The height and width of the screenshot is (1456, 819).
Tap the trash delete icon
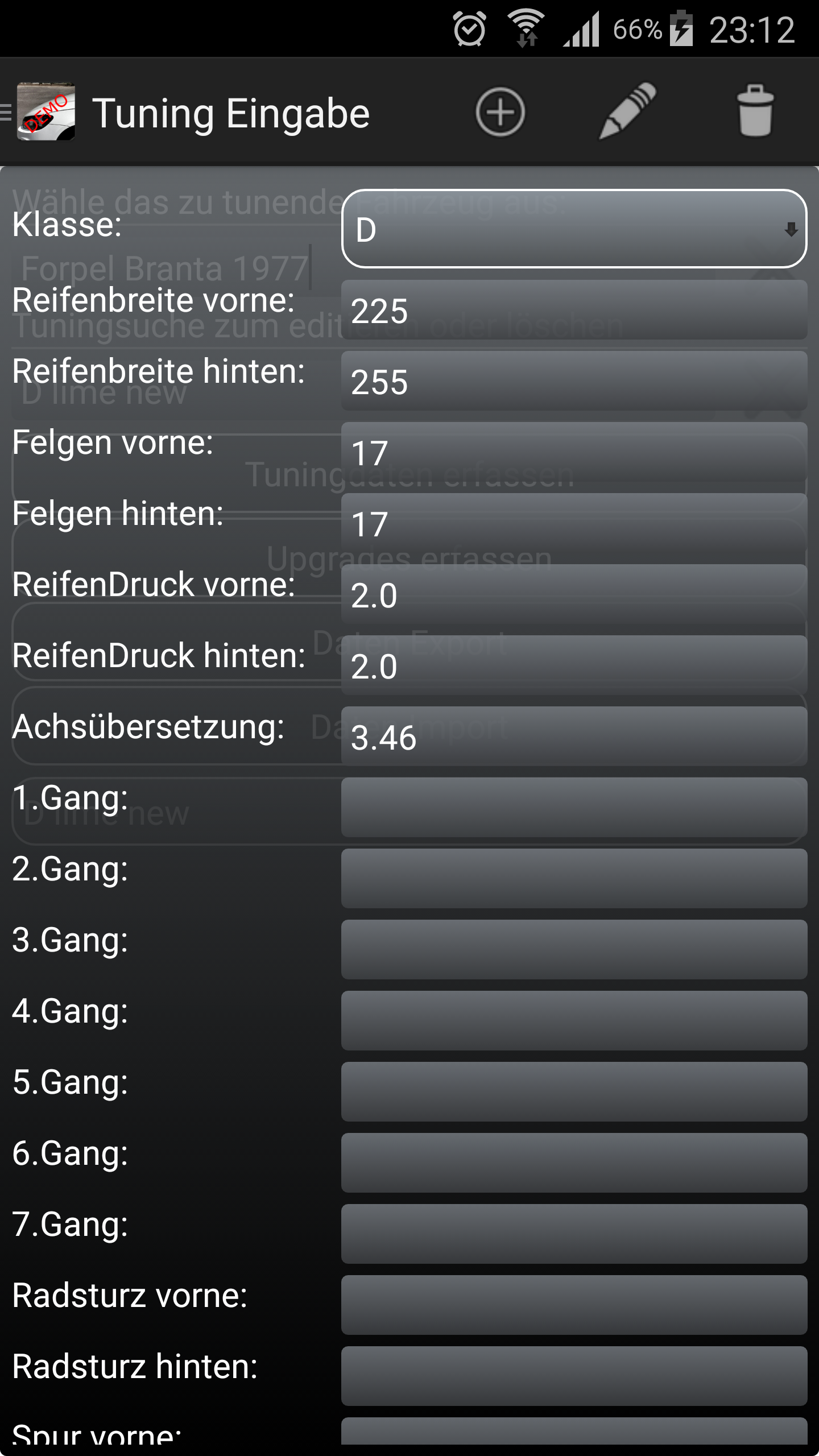click(x=755, y=111)
